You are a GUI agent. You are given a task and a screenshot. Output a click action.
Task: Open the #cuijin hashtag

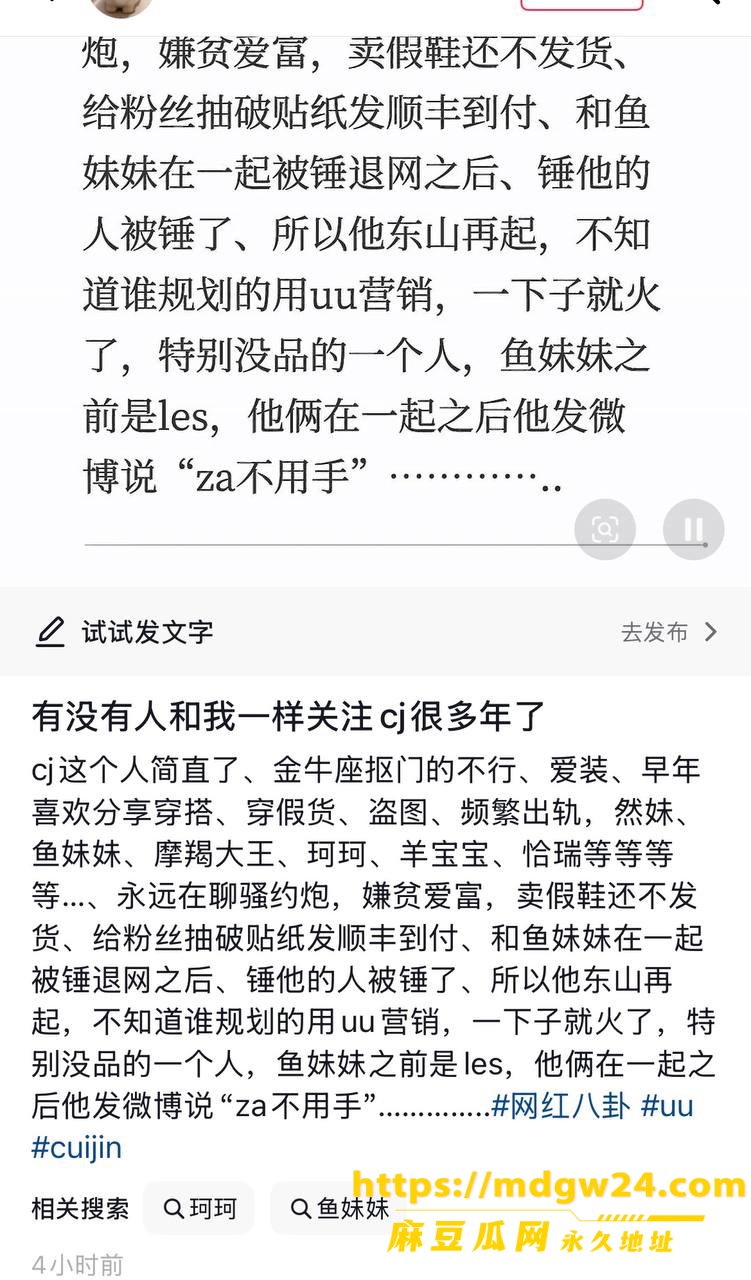[77, 1147]
